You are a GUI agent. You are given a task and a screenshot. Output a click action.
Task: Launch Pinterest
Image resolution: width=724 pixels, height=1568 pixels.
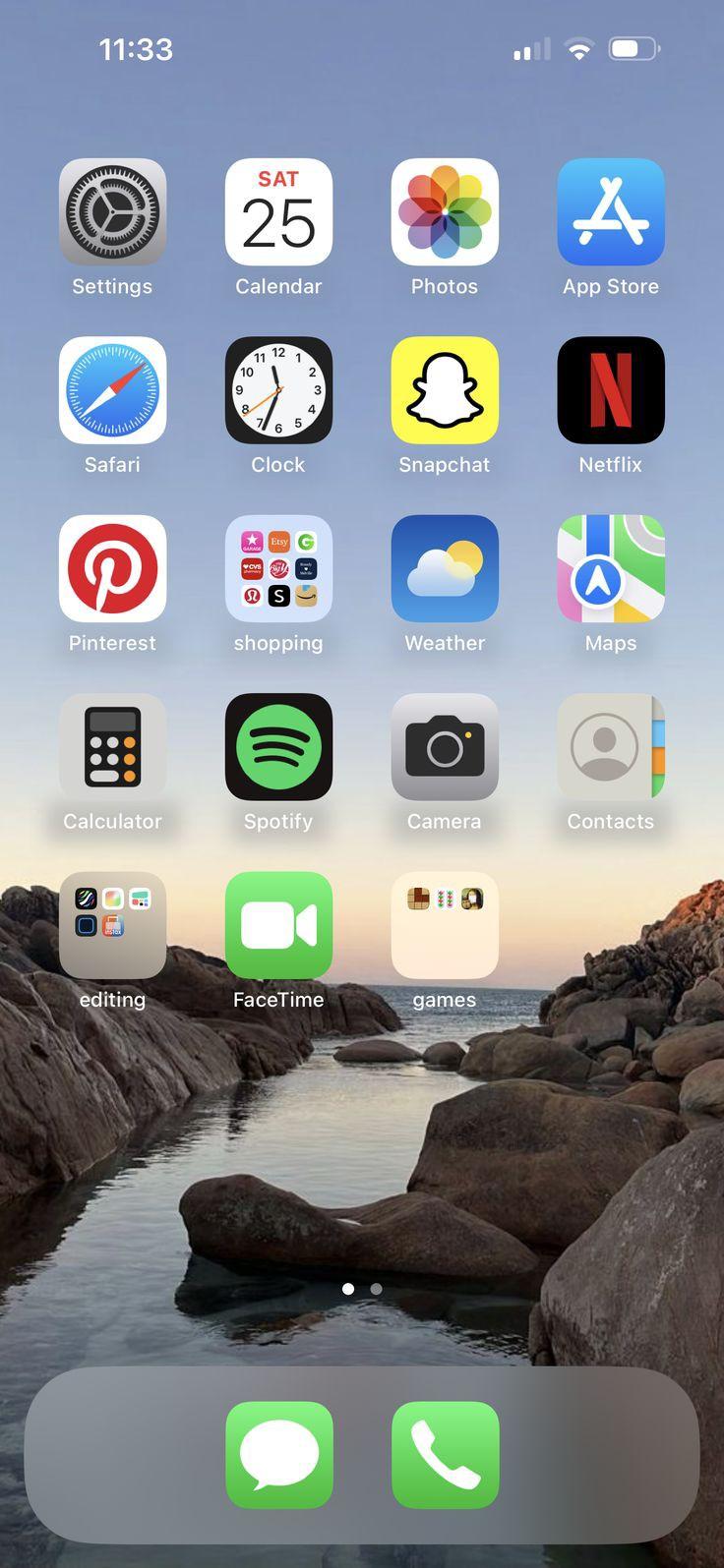[112, 568]
